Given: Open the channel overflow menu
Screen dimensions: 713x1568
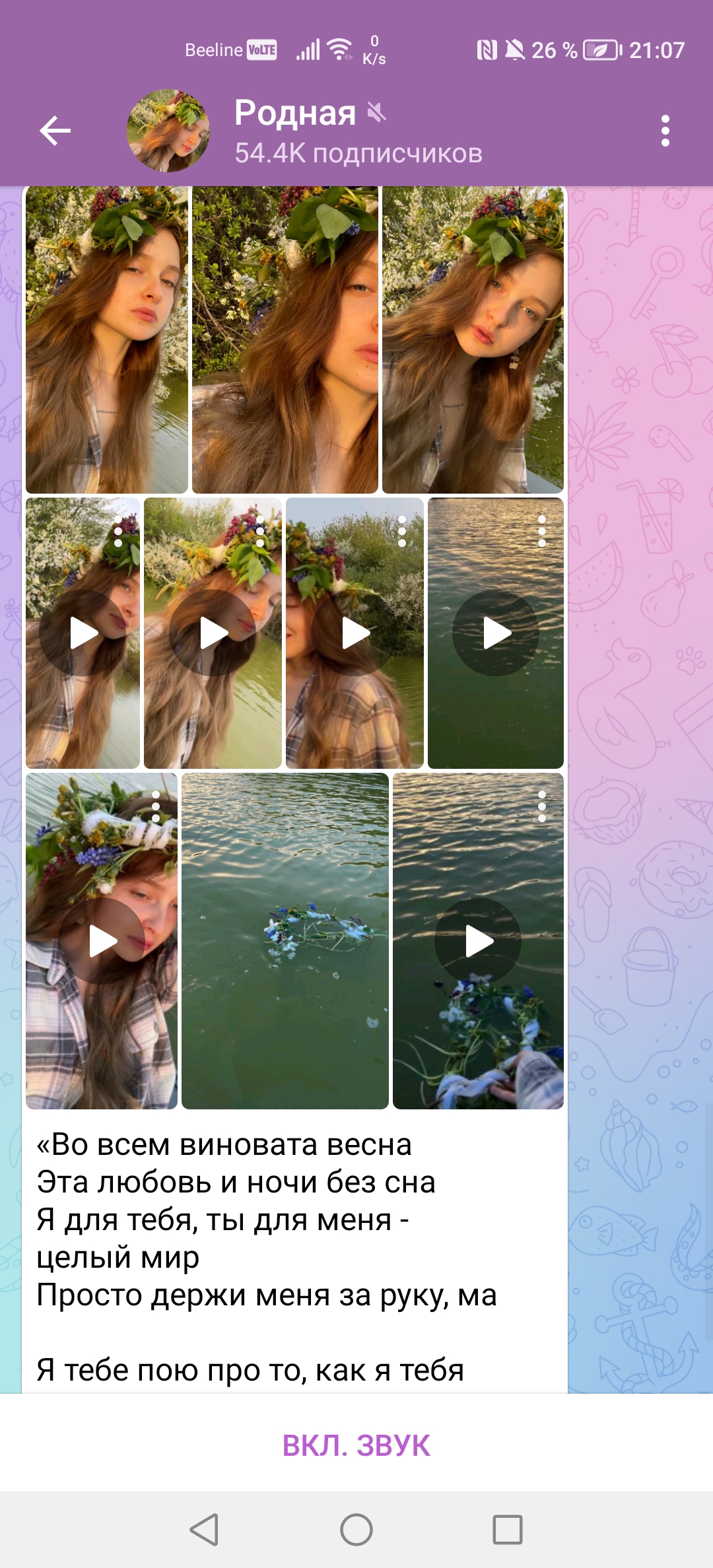Looking at the screenshot, I should (x=665, y=131).
